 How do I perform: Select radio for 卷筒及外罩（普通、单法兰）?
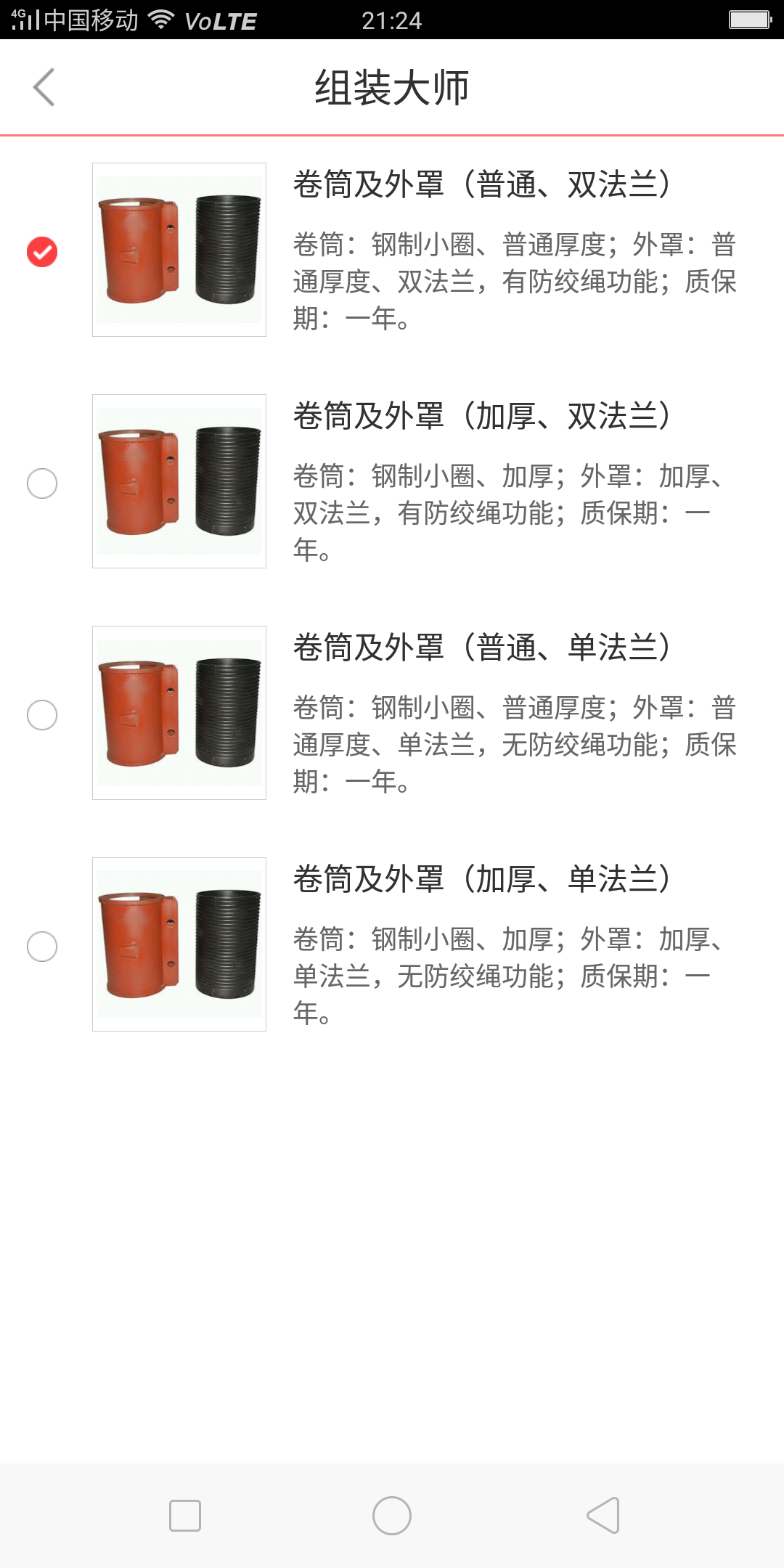click(x=42, y=715)
